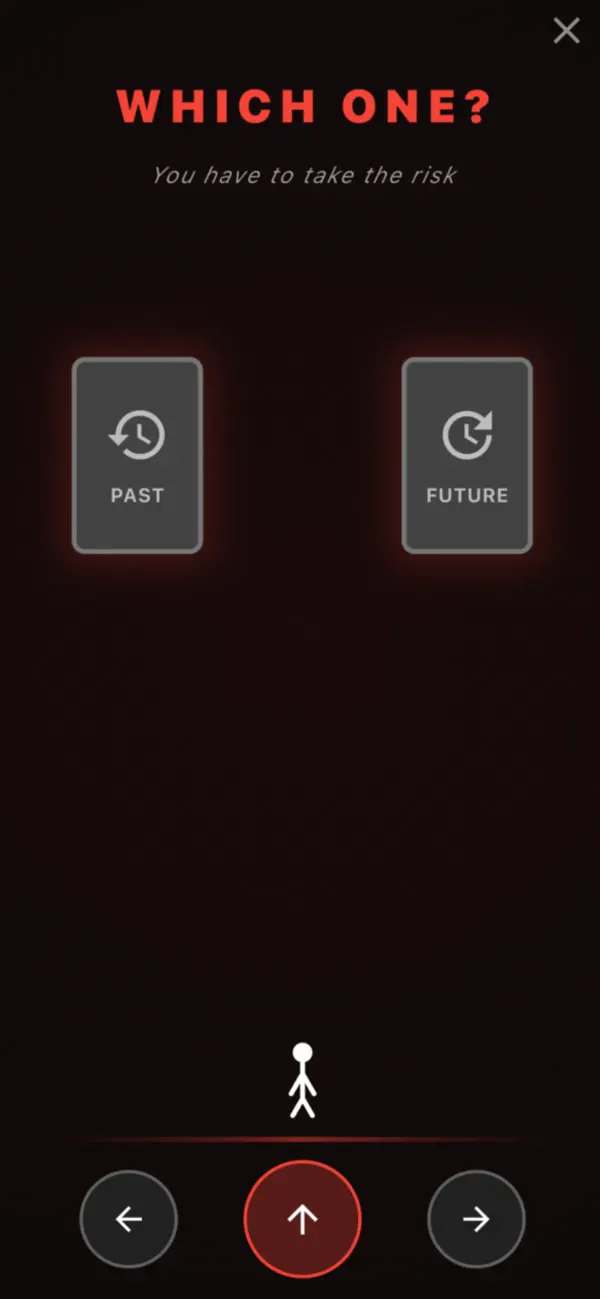Viewport: 600px width, 1299px height.
Task: Choose the PAST card
Action: [137, 455]
